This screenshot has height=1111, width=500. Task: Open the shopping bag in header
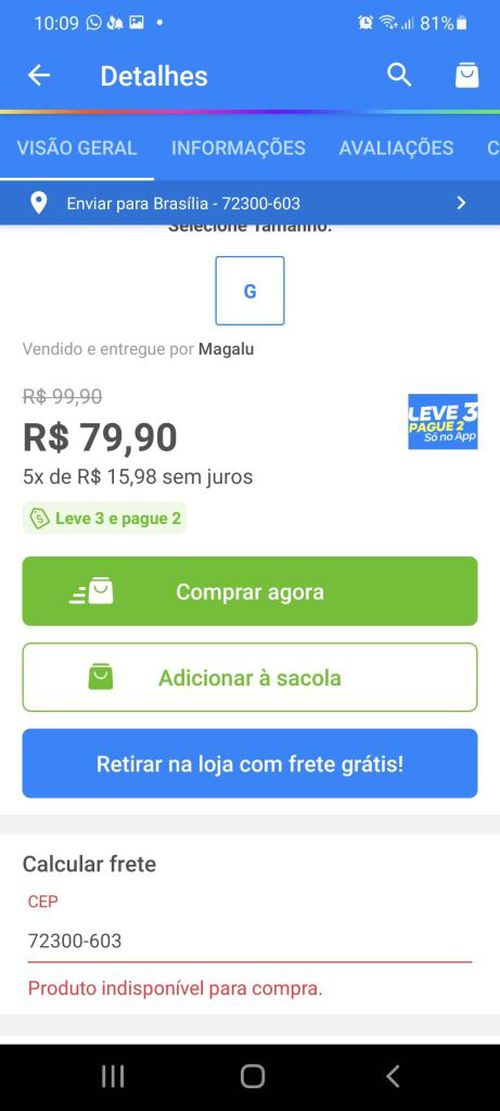466,75
